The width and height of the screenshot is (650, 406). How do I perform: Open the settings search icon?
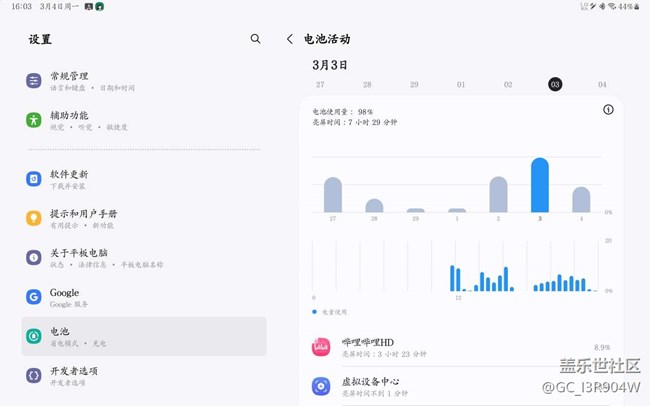[x=255, y=39]
